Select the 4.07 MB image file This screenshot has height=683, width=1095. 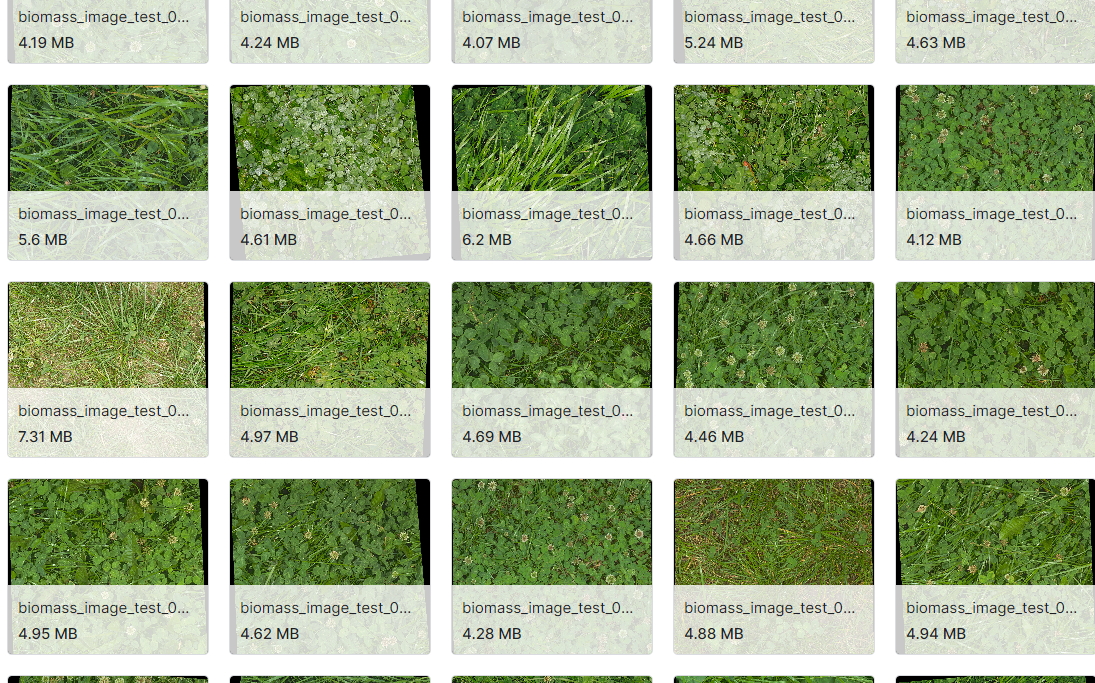pyautogui.click(x=552, y=30)
